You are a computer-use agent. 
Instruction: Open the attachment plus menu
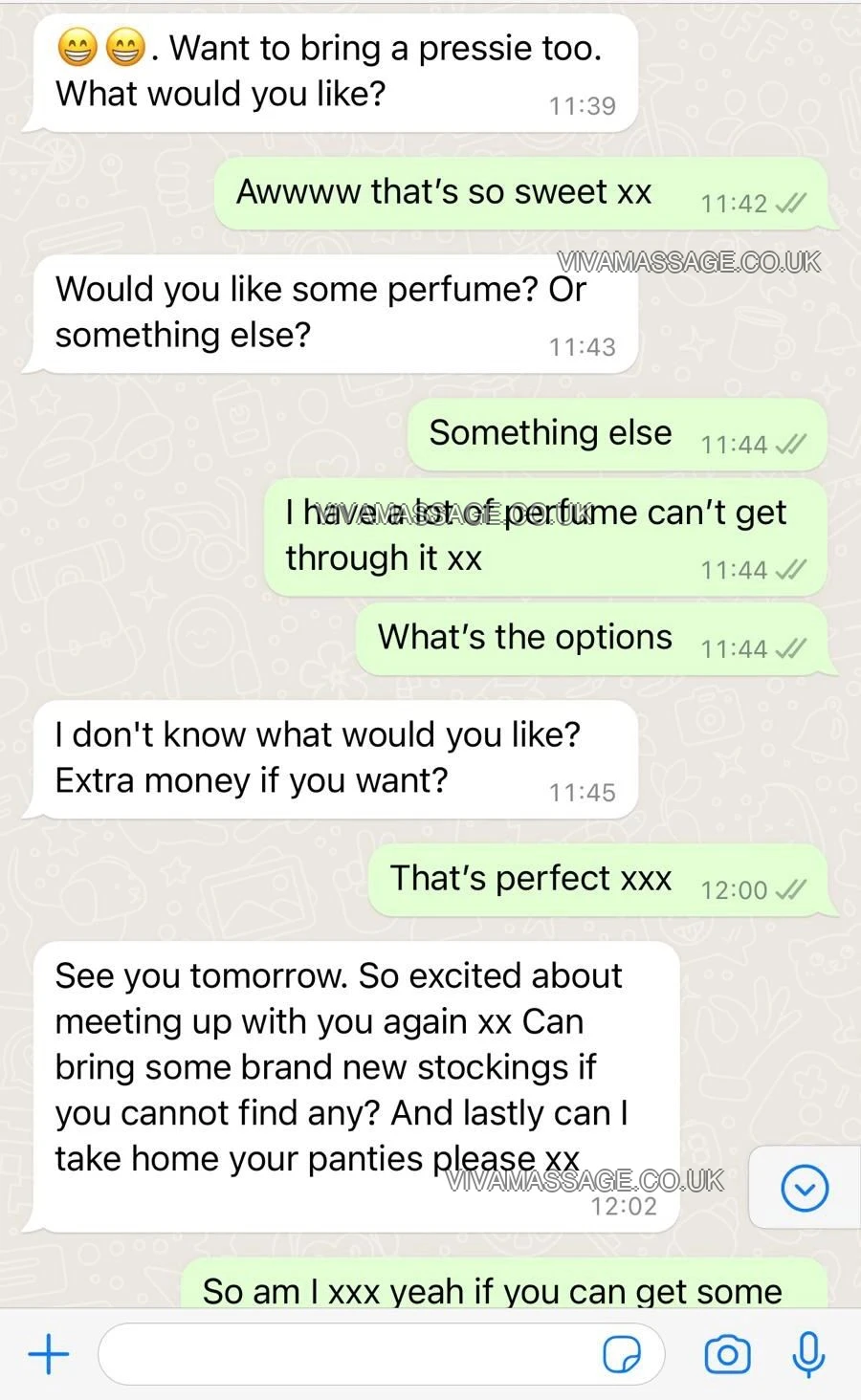coord(49,1354)
